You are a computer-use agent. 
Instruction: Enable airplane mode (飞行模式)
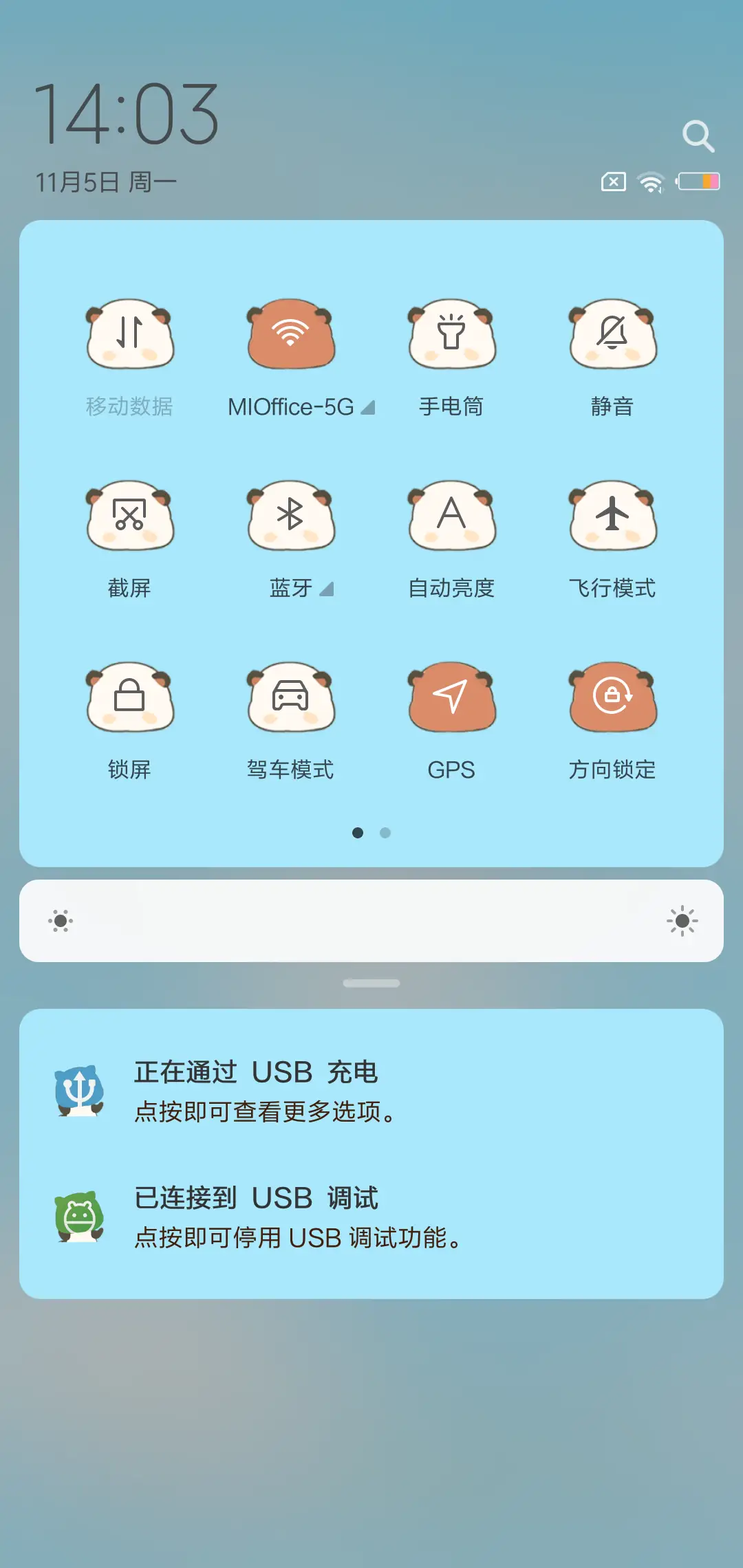click(613, 517)
